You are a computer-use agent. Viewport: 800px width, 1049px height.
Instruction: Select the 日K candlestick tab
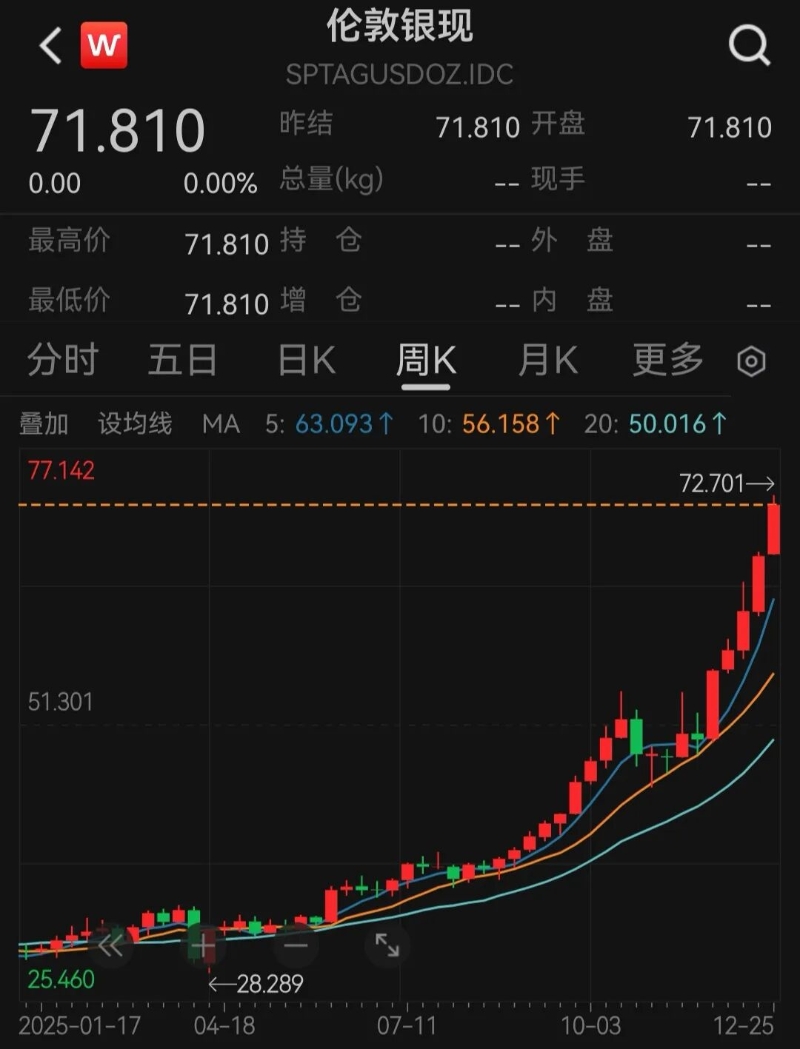pyautogui.click(x=305, y=361)
